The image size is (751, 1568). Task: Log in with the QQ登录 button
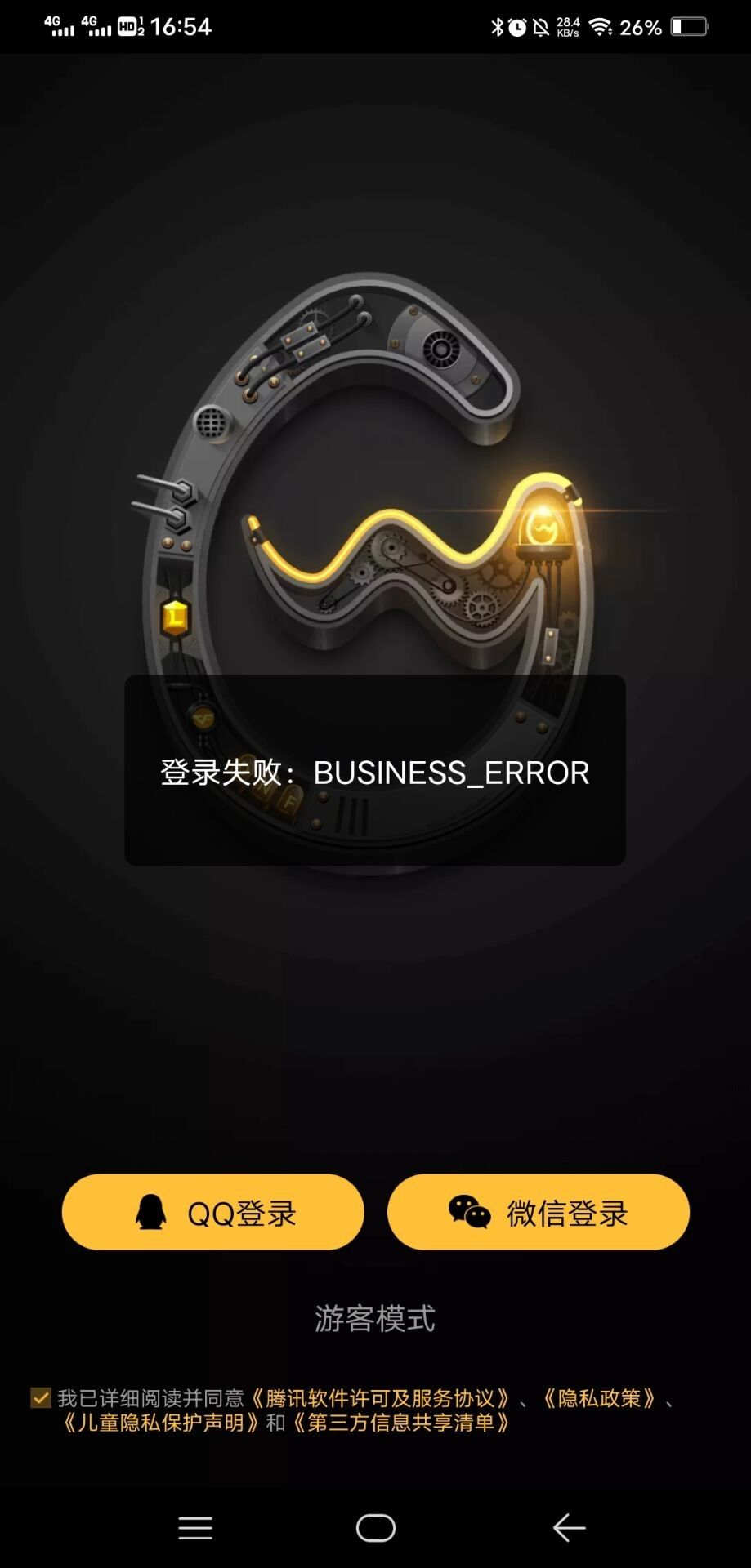[212, 1212]
